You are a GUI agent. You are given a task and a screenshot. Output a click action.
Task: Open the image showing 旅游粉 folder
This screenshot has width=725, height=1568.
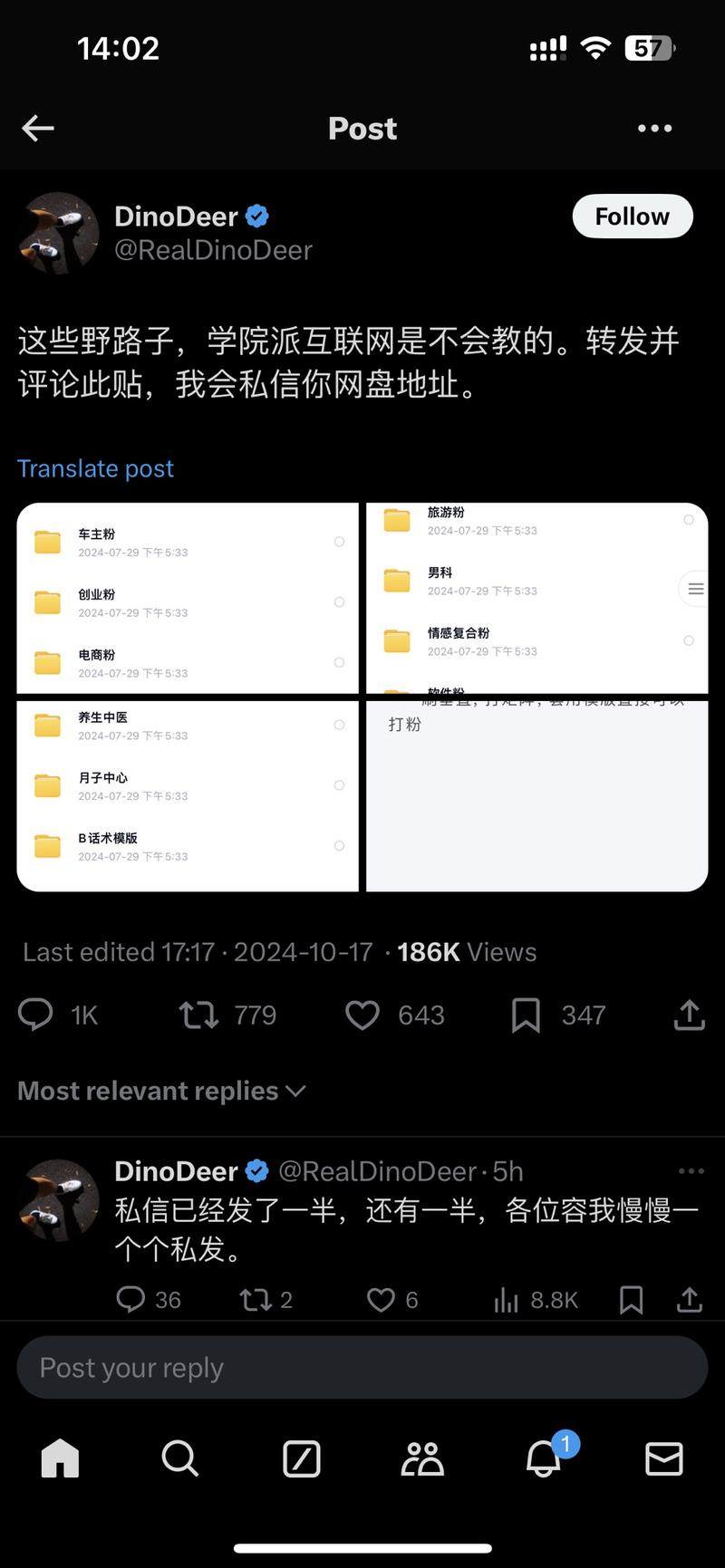(x=536, y=598)
